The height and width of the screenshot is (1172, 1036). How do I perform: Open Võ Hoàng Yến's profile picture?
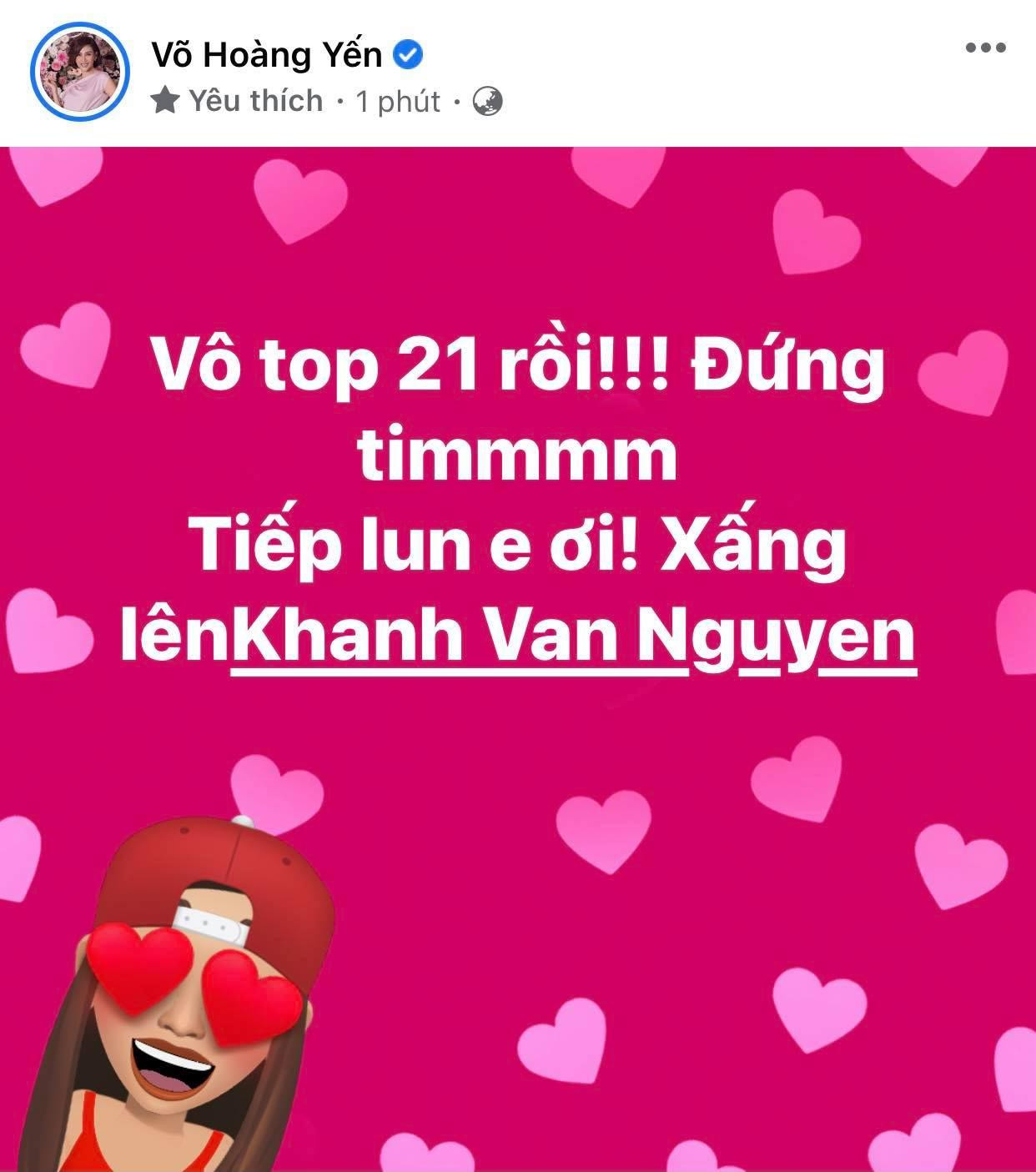[x=80, y=73]
